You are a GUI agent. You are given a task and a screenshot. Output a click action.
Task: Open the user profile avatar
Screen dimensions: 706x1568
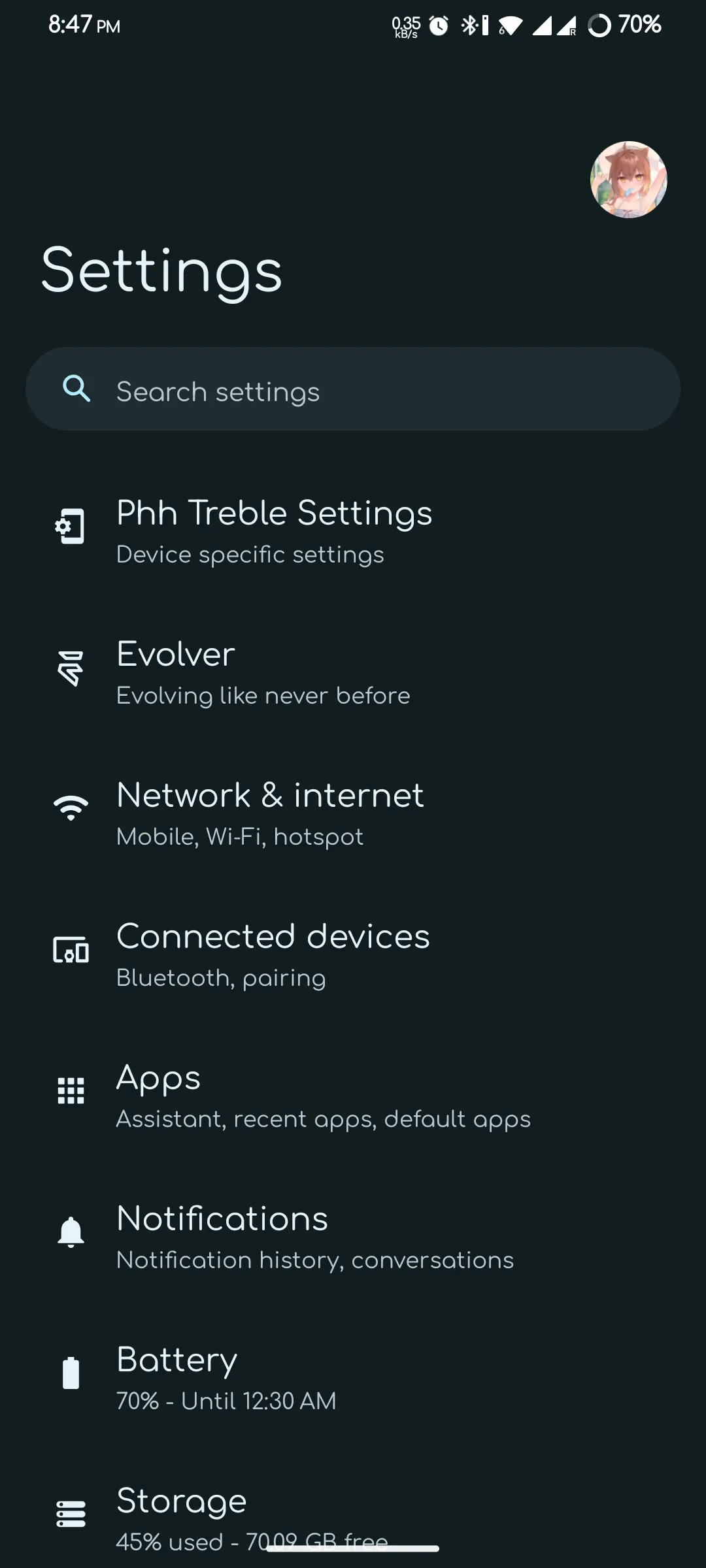[628, 180]
